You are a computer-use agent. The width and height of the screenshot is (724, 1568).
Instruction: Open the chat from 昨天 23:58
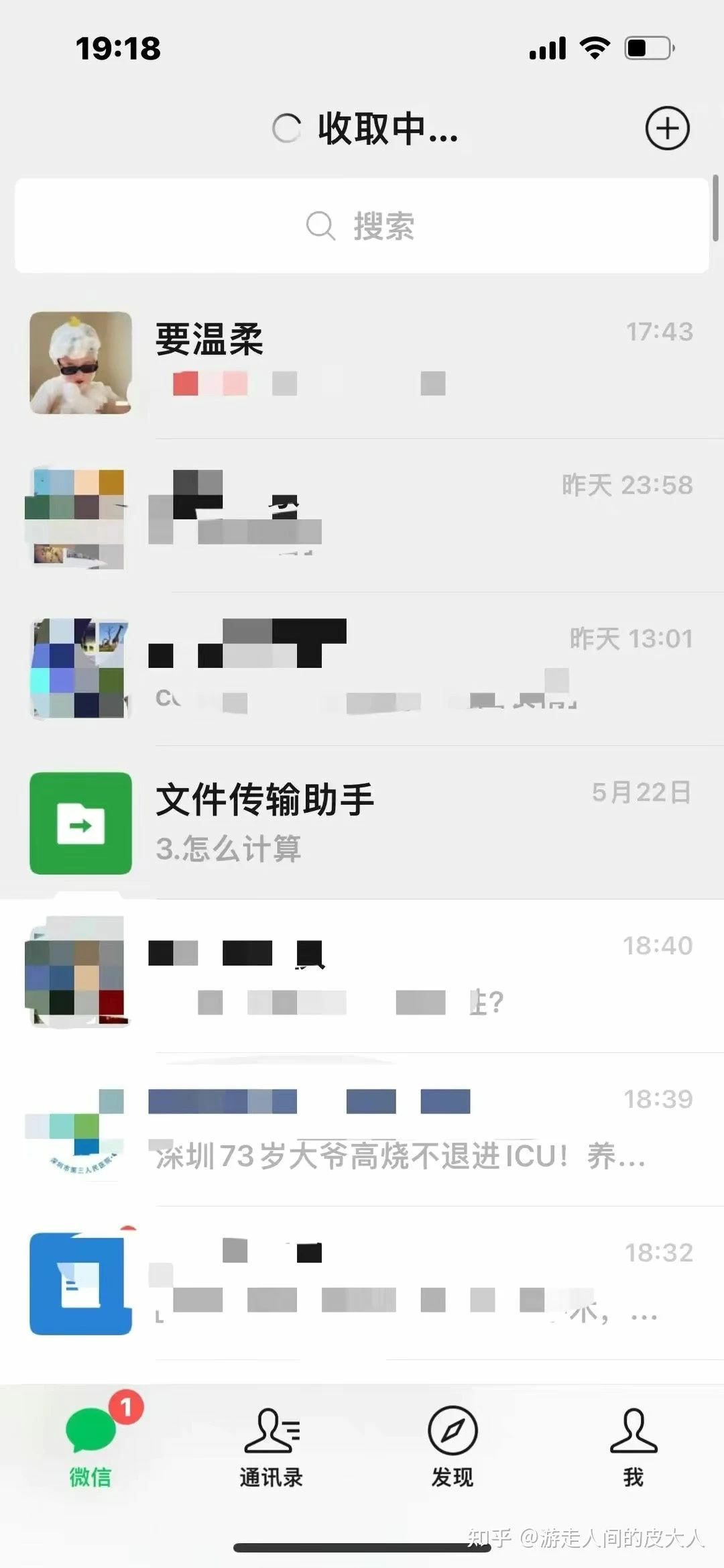point(362,516)
